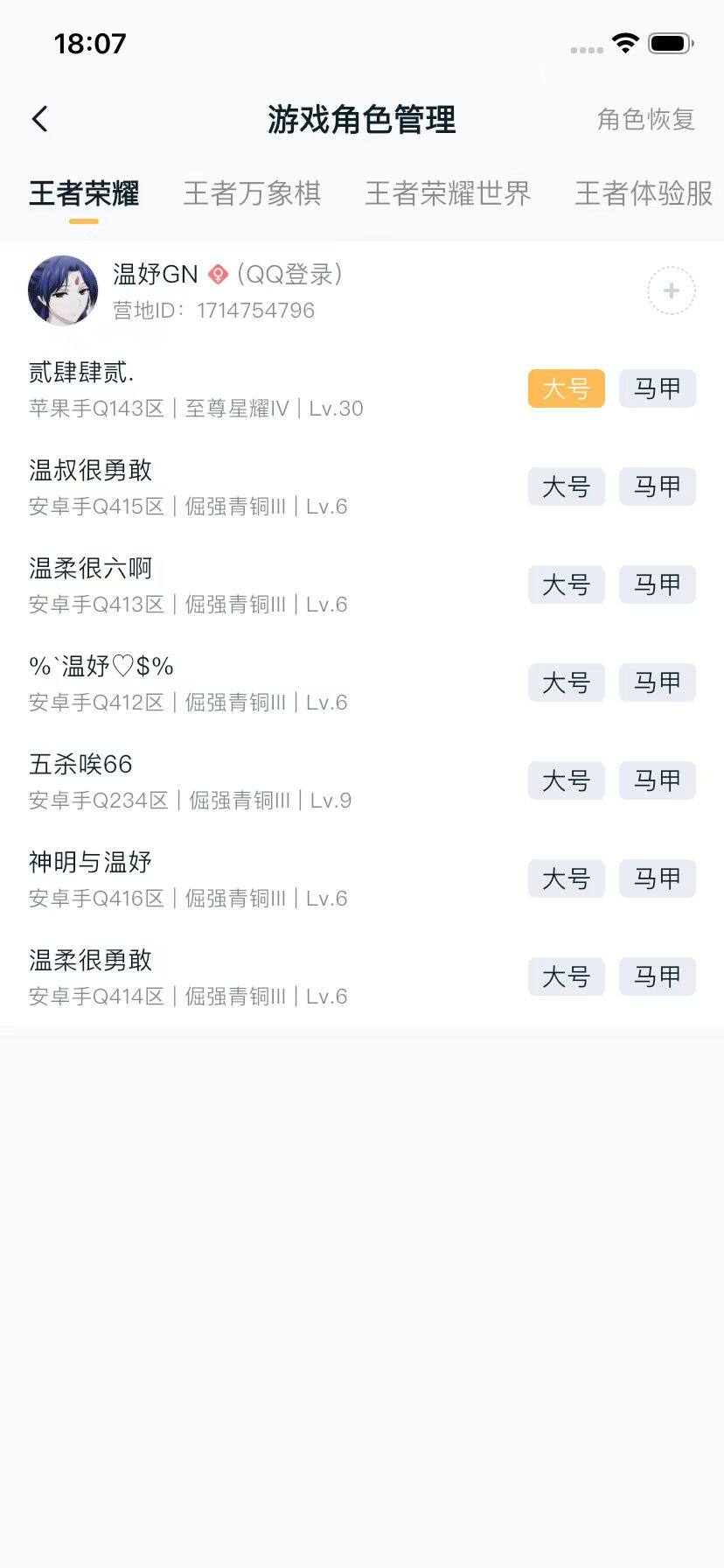This screenshot has height=1568, width=724.
Task: Toggle 大号 for 温叔很勇敢
Action: click(x=566, y=487)
